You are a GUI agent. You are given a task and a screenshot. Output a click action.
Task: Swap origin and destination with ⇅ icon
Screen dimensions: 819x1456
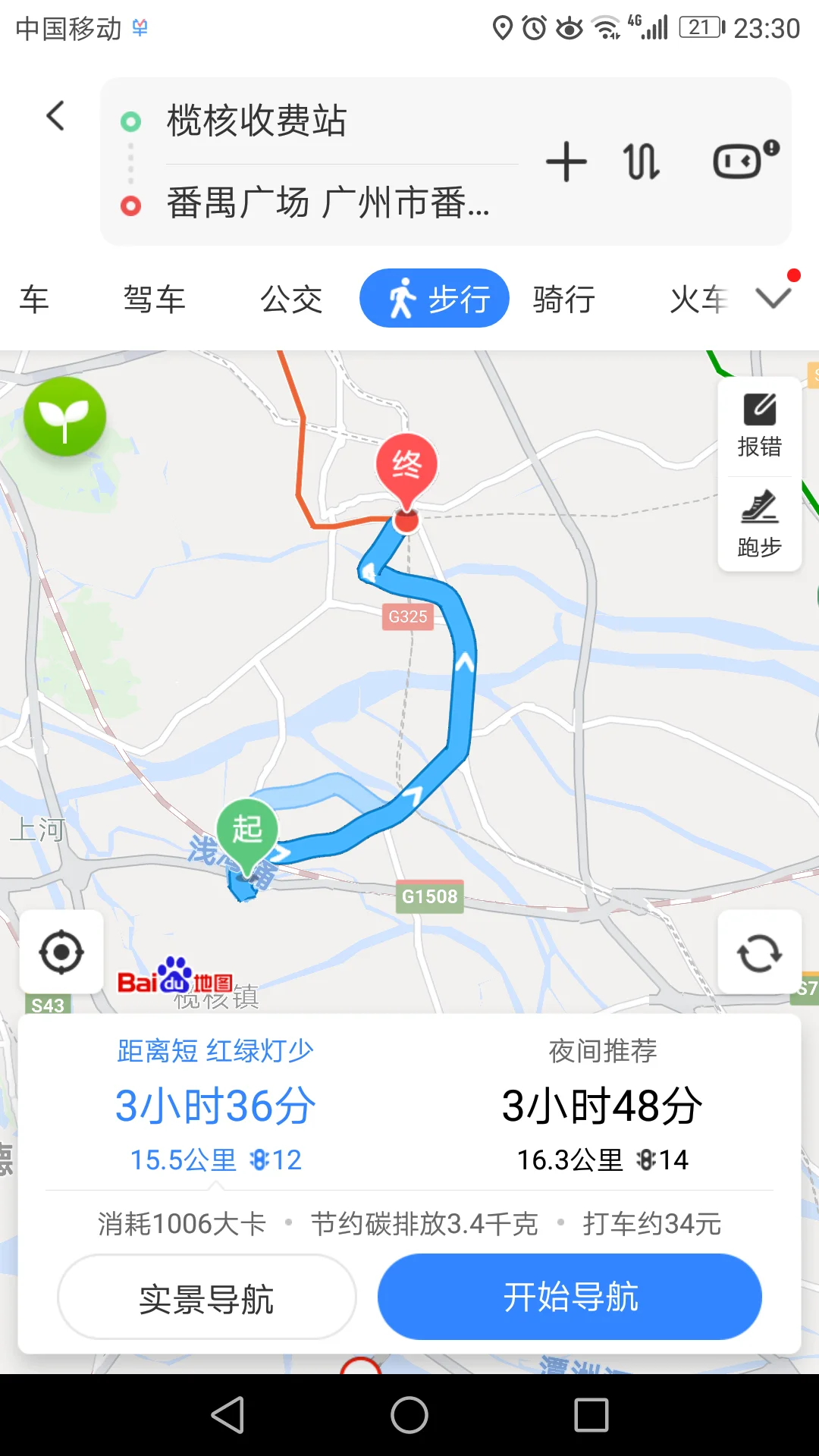642,162
